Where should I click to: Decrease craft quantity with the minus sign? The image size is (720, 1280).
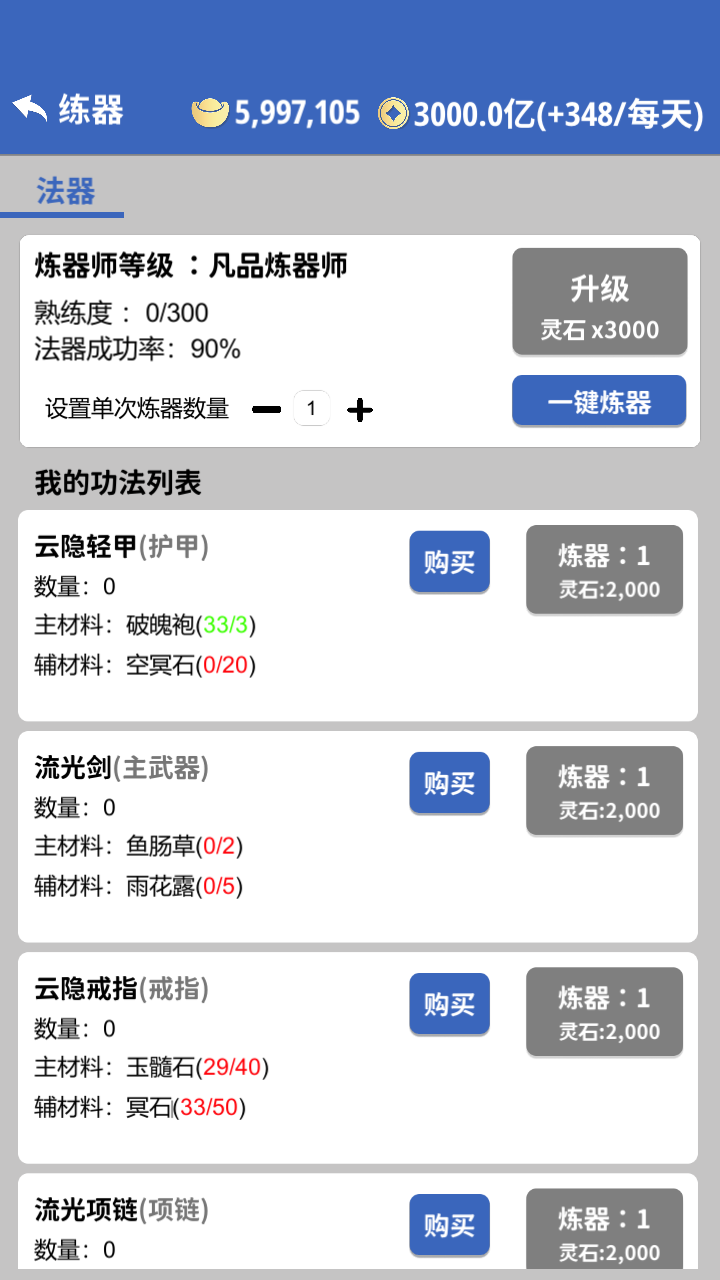point(266,409)
